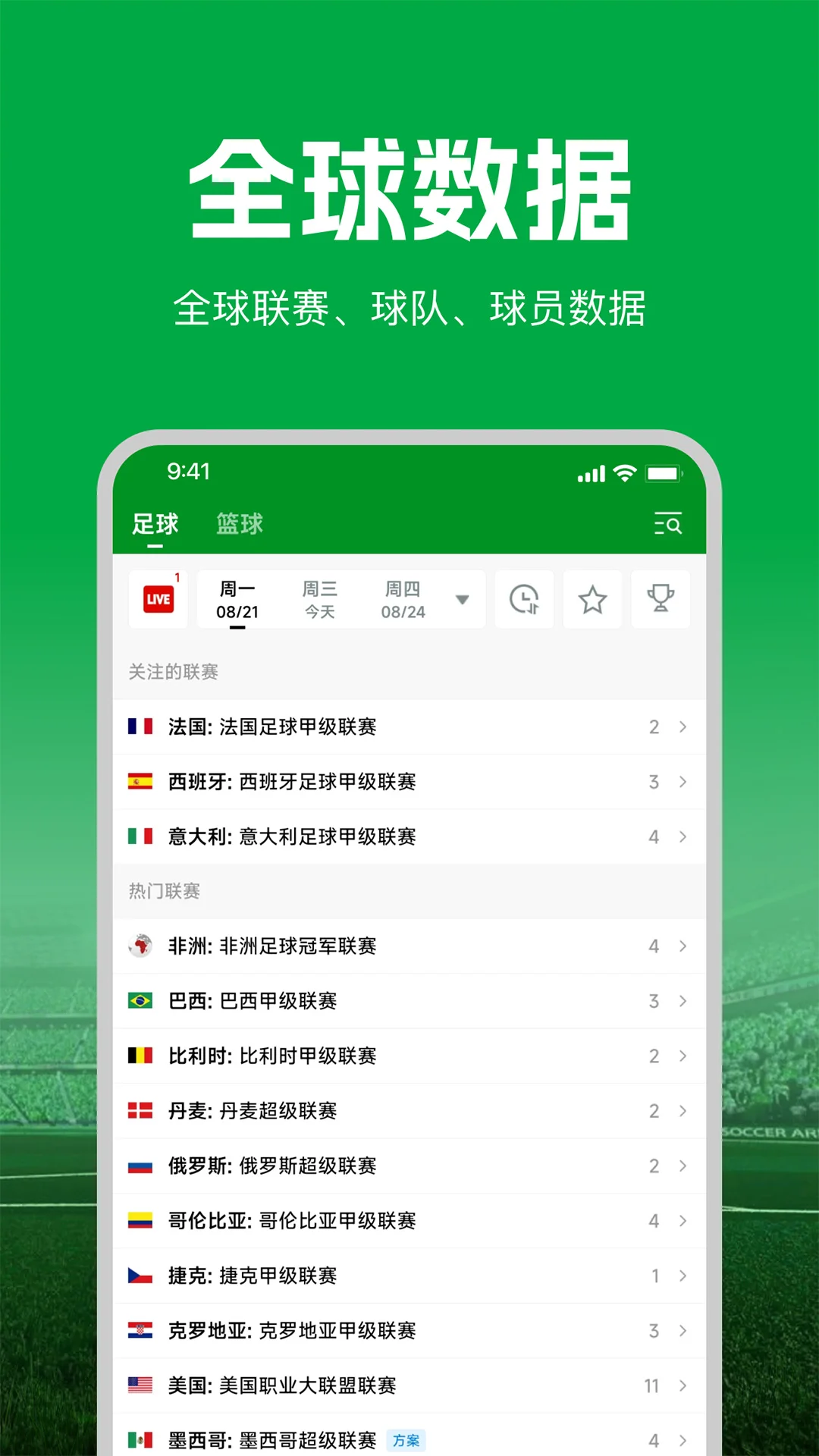Select today's date 周三 08/23
Viewport: 819px width, 1456px height.
[x=319, y=599]
